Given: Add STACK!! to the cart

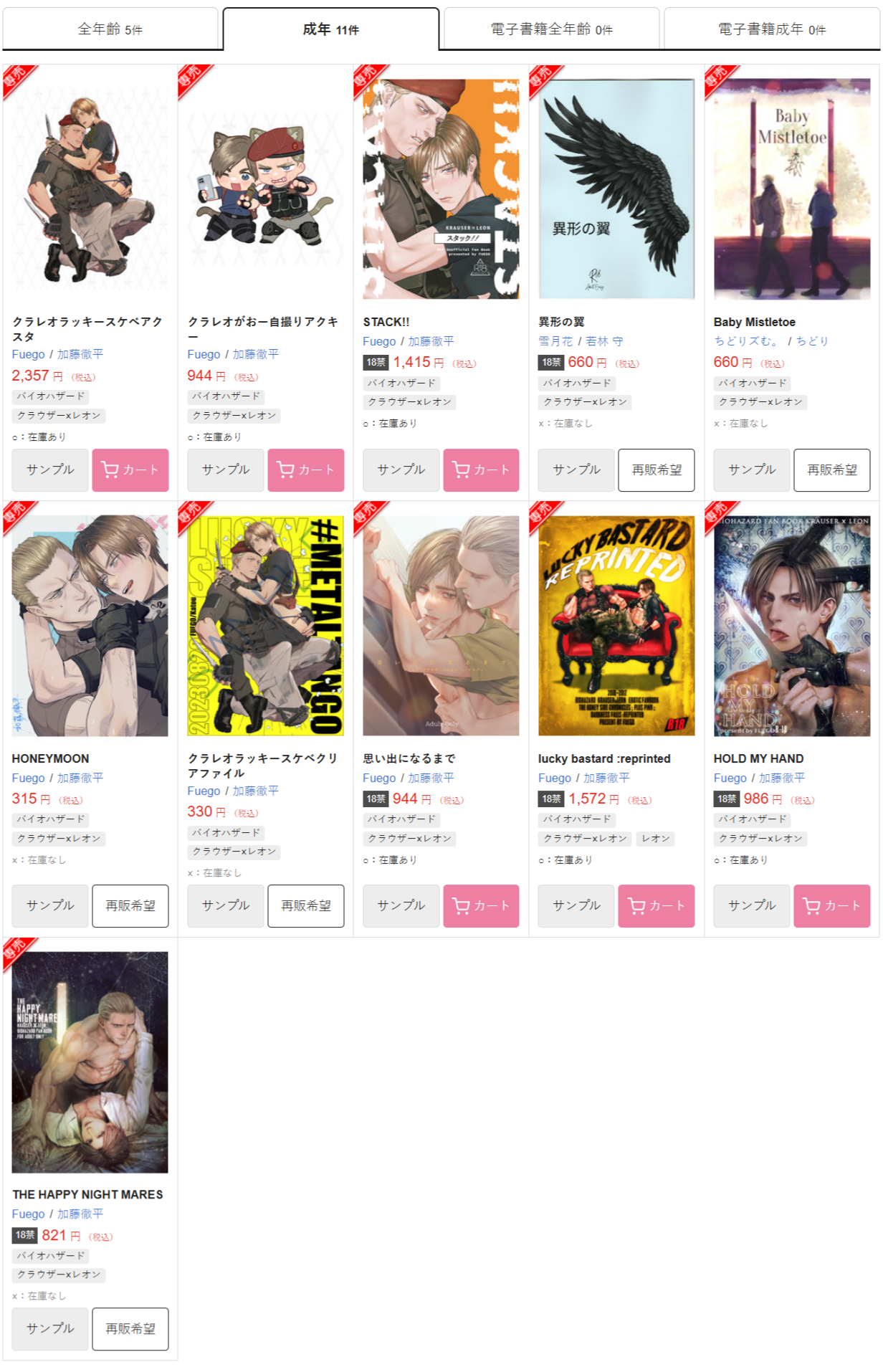Looking at the screenshot, I should click(481, 470).
